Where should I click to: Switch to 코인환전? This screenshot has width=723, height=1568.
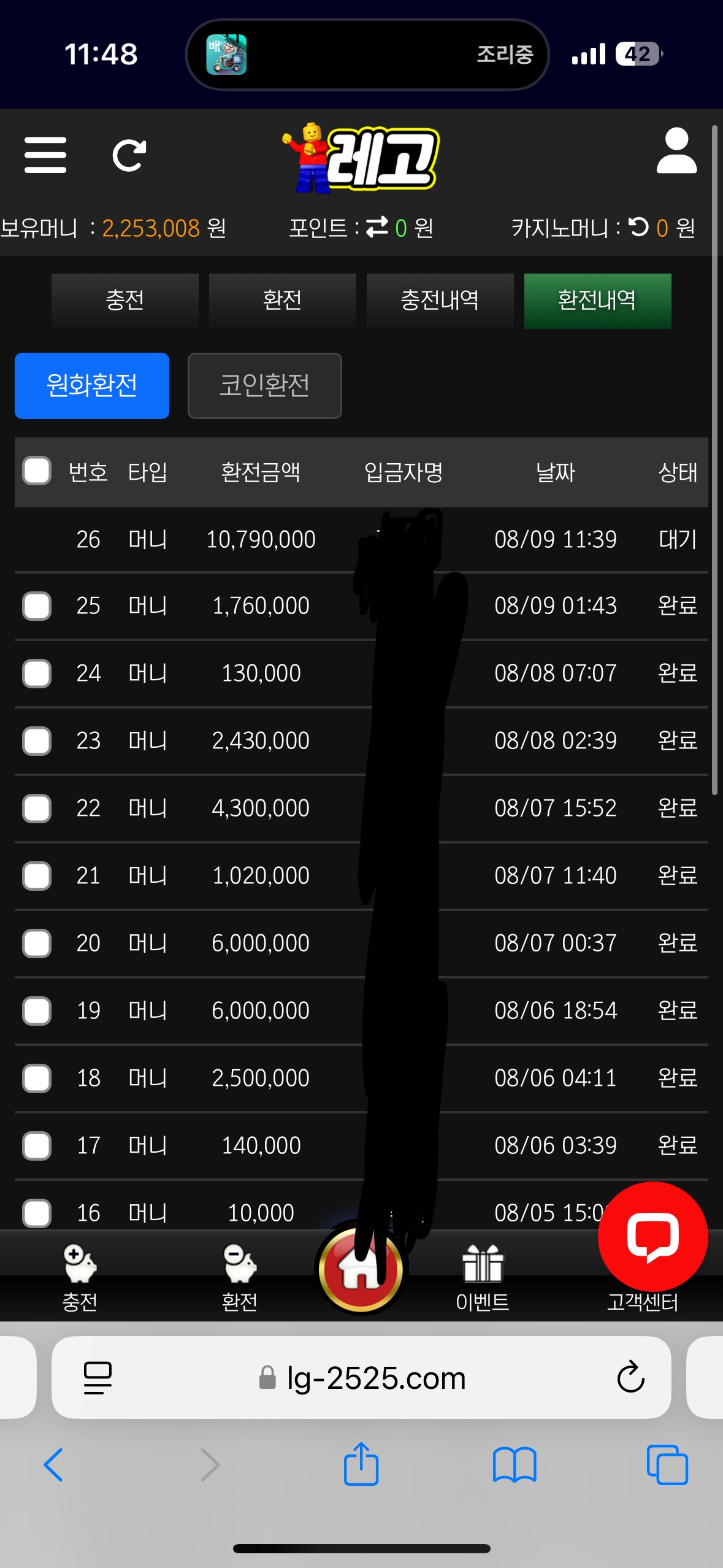click(x=265, y=386)
